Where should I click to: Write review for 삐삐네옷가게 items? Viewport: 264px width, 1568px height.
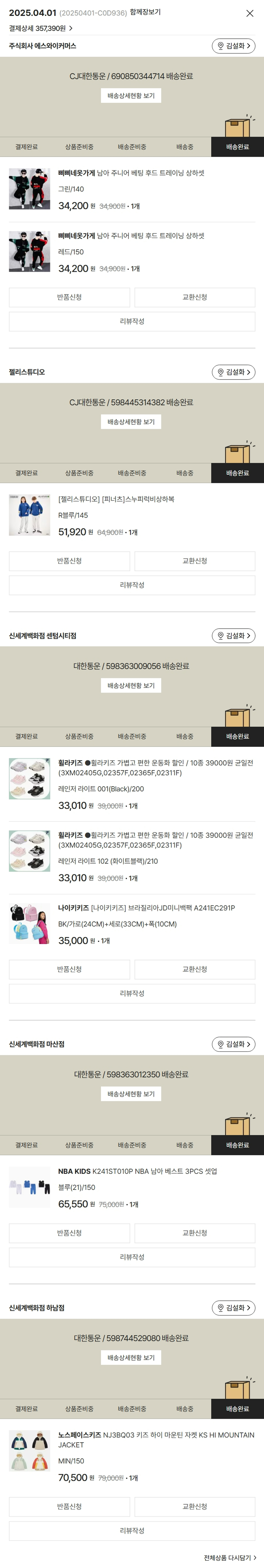click(x=132, y=321)
